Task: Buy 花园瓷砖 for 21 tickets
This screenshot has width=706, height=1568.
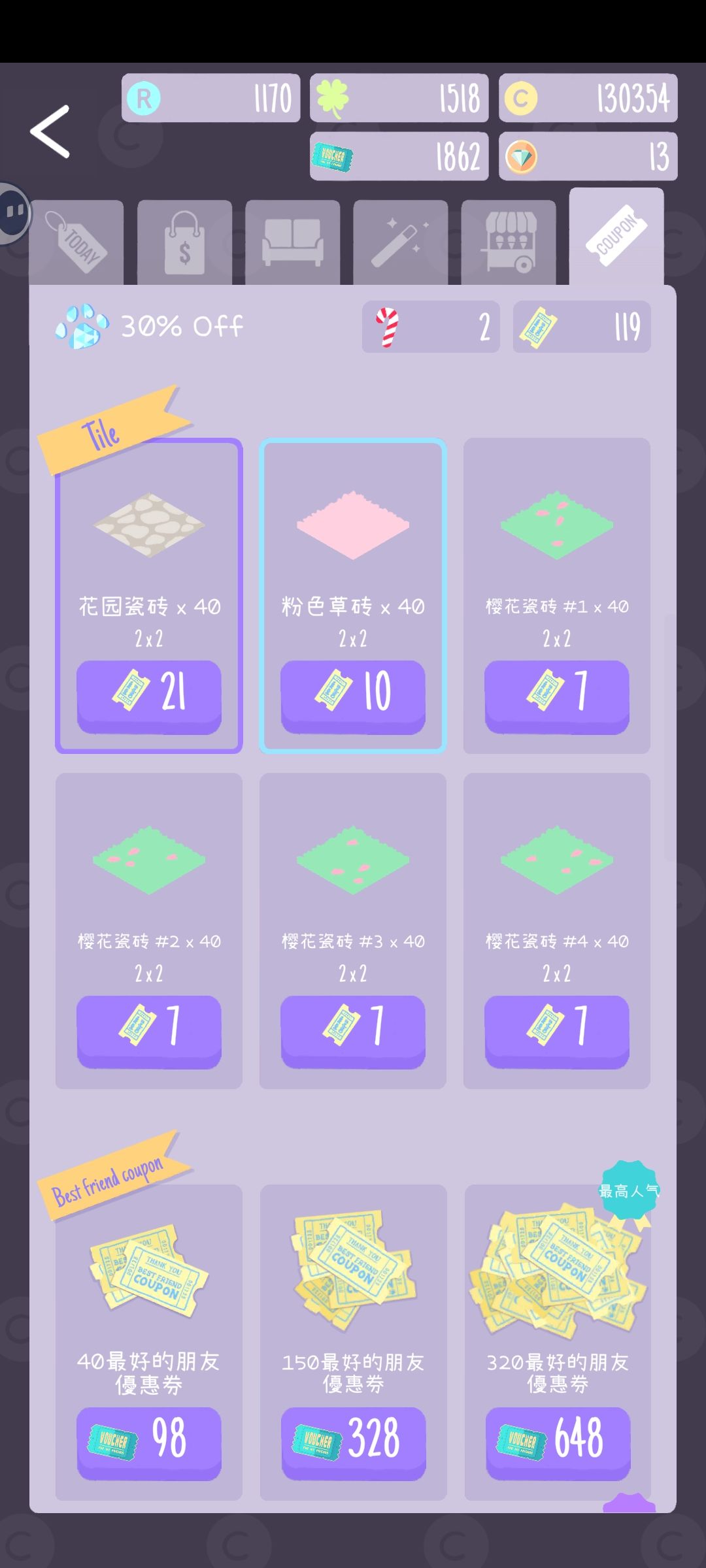Action: [149, 694]
